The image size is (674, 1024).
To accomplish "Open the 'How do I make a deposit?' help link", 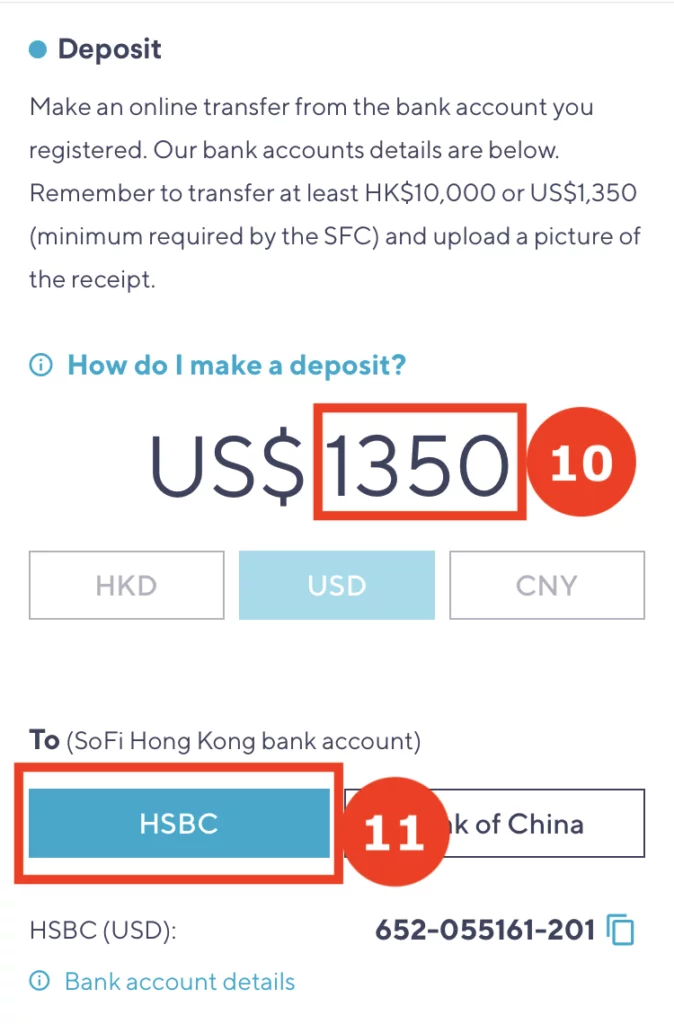I will [x=236, y=365].
